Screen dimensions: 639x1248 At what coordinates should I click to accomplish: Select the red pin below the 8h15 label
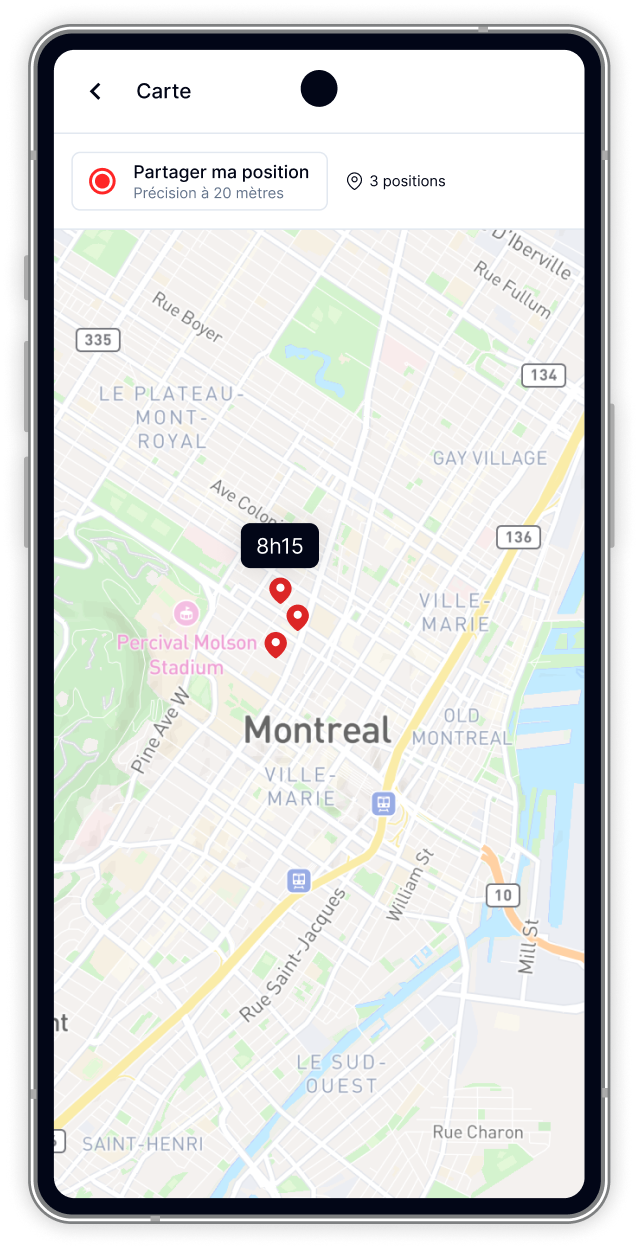click(x=280, y=589)
